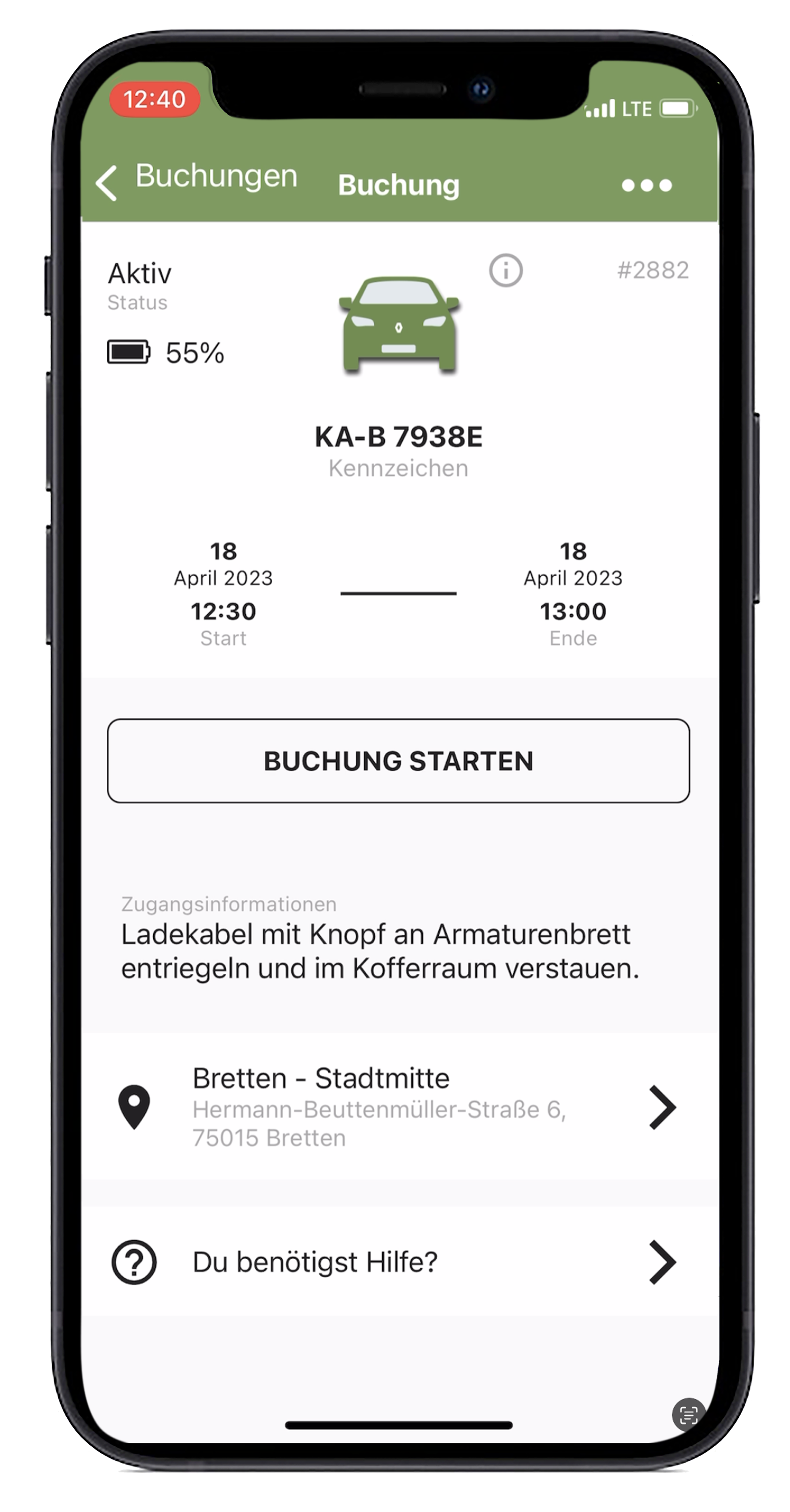Open Bretten - Stadtmitte location row

pyautogui.click(x=398, y=1107)
